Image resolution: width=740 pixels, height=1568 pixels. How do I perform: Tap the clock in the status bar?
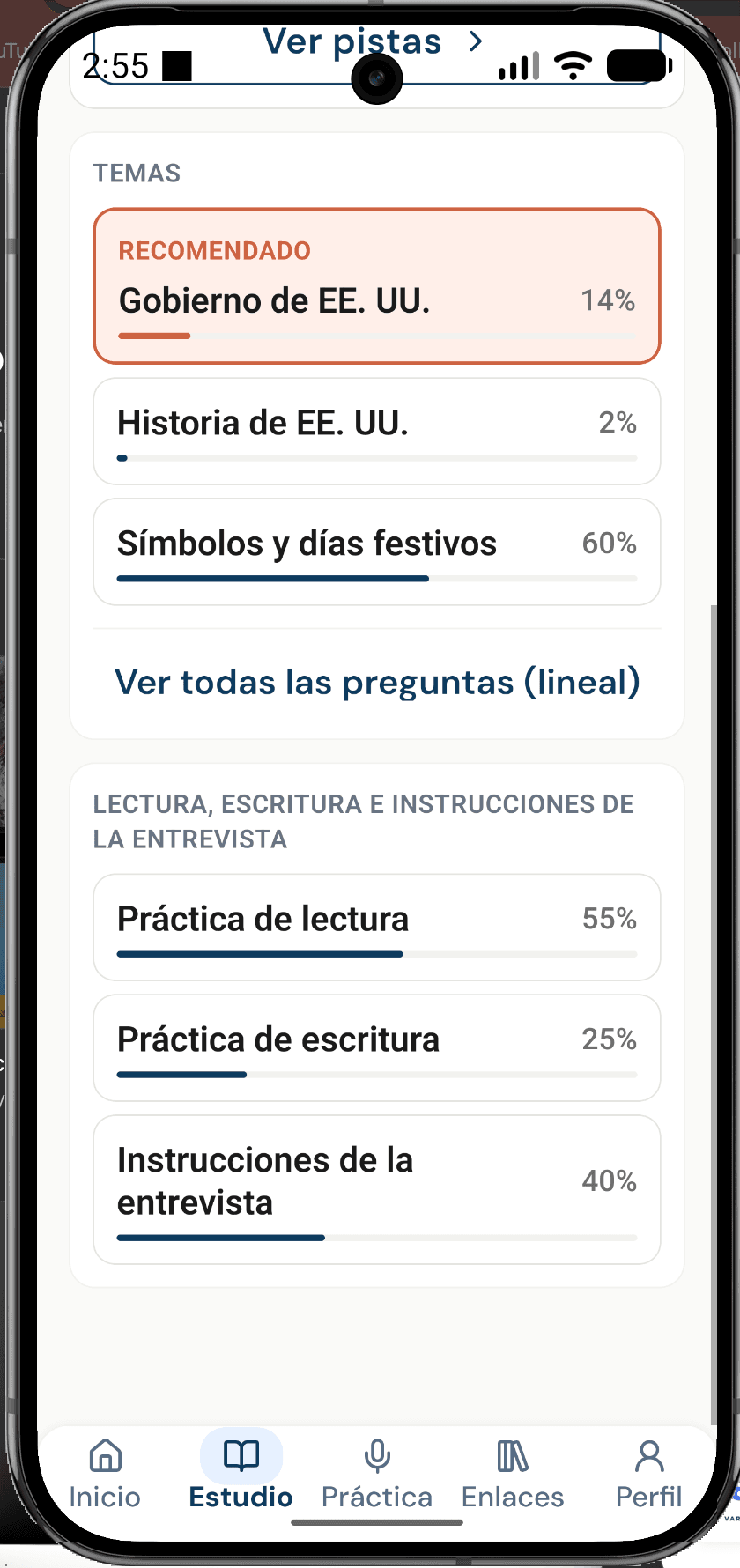coord(115,63)
